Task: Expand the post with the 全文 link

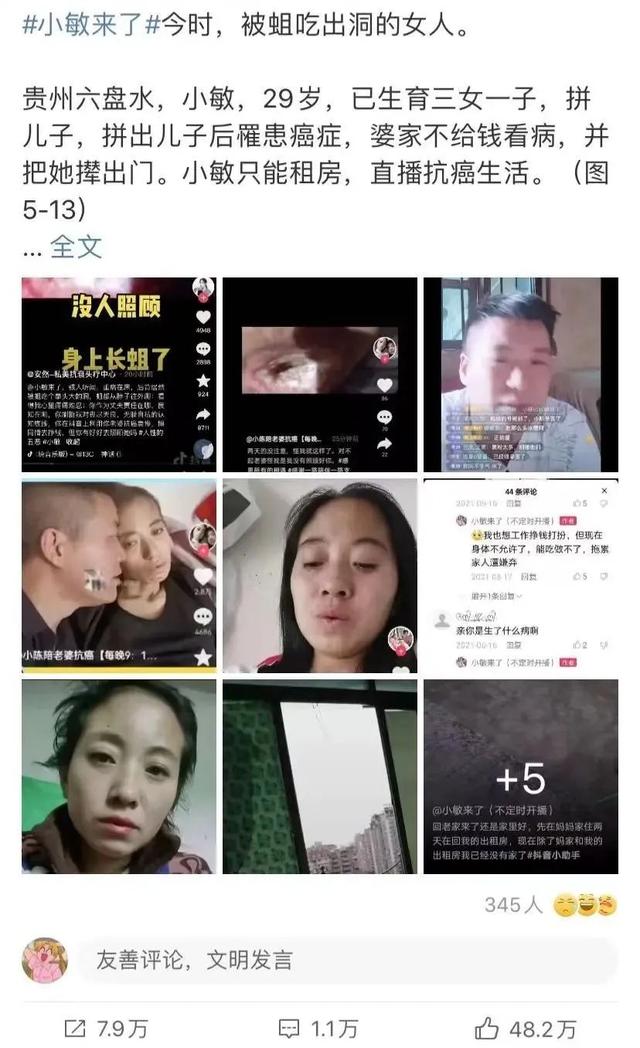Action: tap(76, 246)
